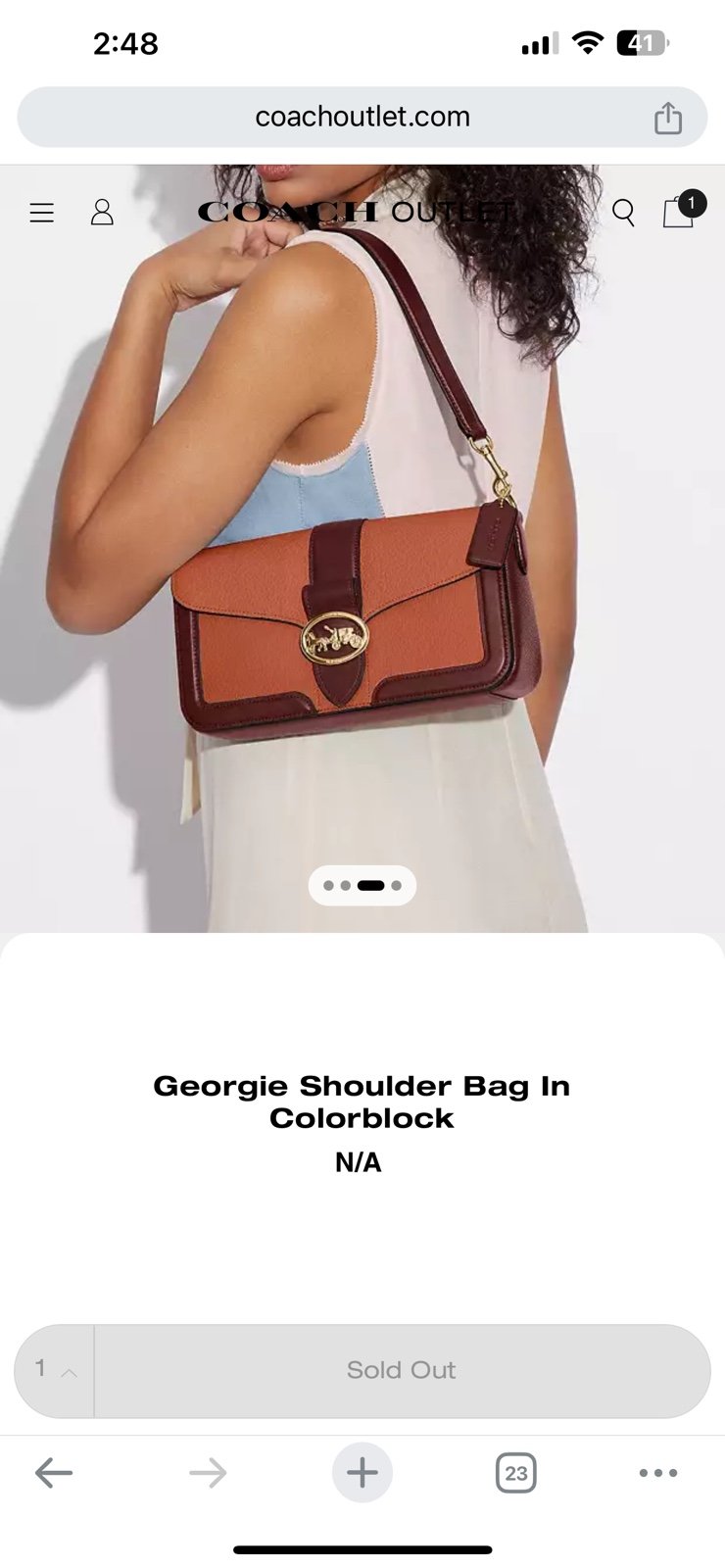Viewport: 725px width, 1568px height.
Task: Tap the product image page indicator
Action: [362, 885]
